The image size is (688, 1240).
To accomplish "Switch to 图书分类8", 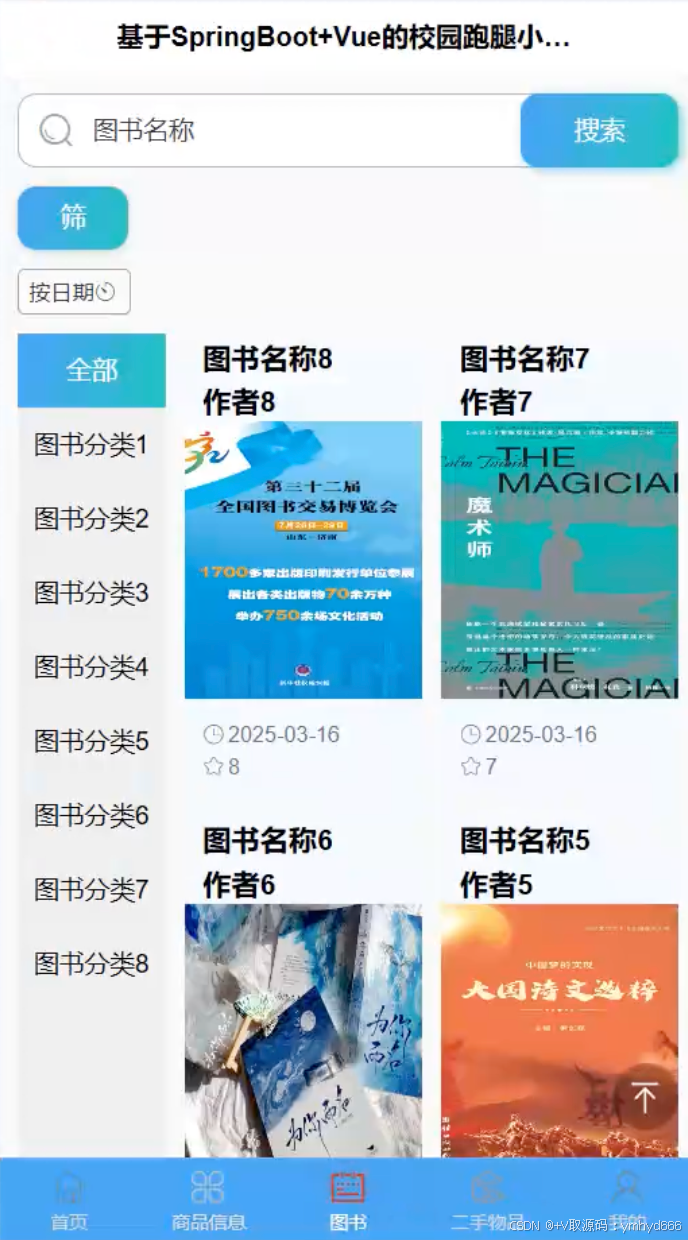I will (92, 964).
